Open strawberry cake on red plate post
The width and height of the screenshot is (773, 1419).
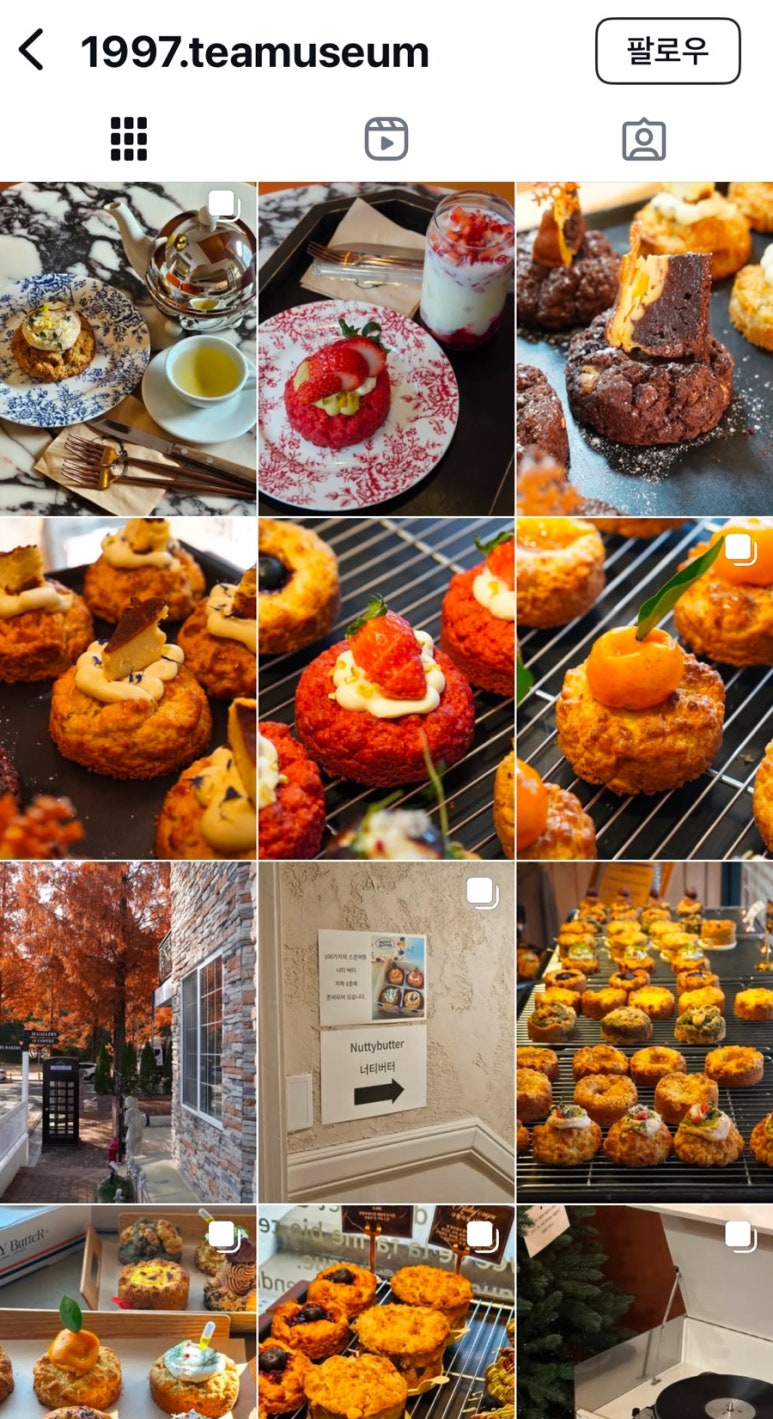[x=386, y=348]
